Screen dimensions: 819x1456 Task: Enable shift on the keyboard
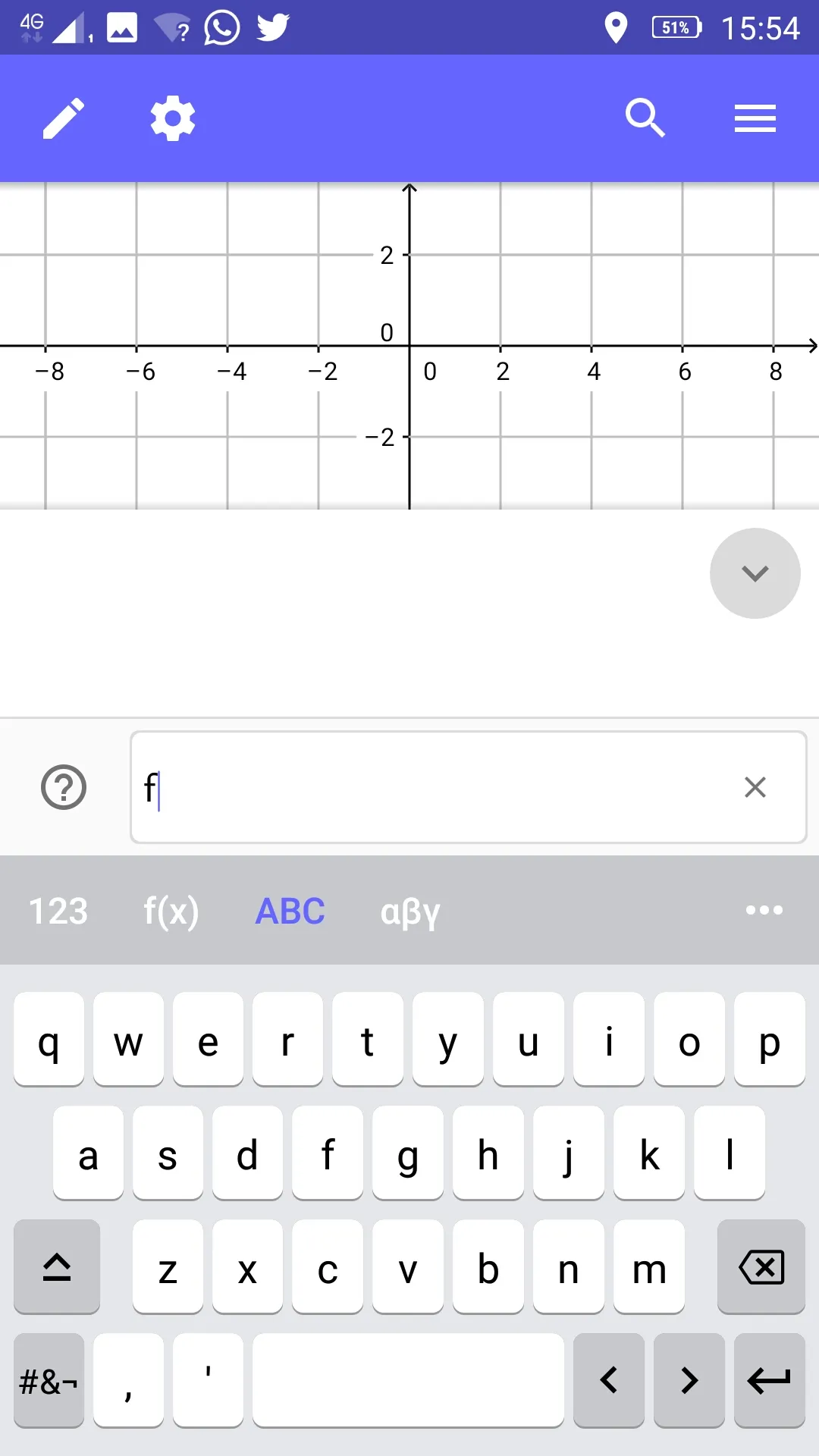[x=56, y=1267]
